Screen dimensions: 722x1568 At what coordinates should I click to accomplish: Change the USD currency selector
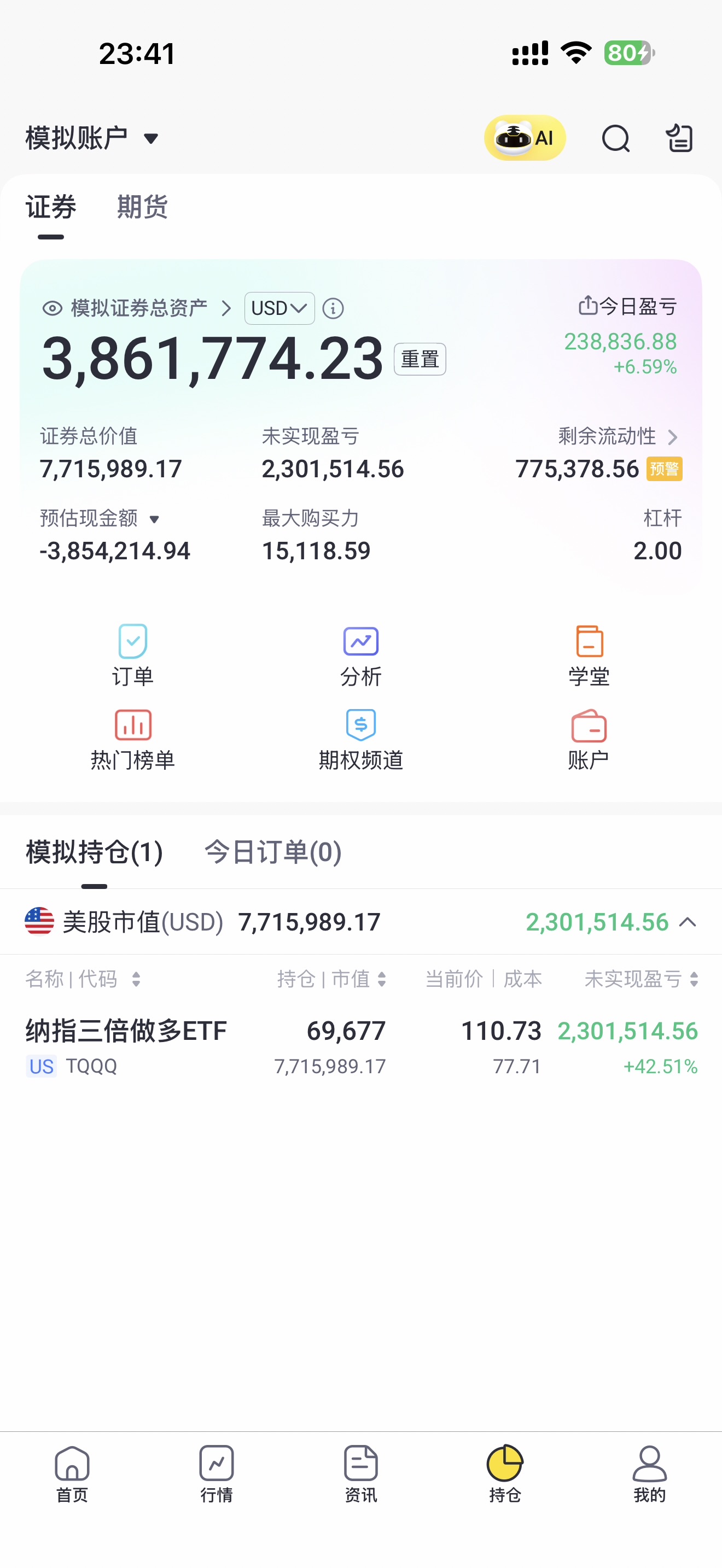point(280,308)
